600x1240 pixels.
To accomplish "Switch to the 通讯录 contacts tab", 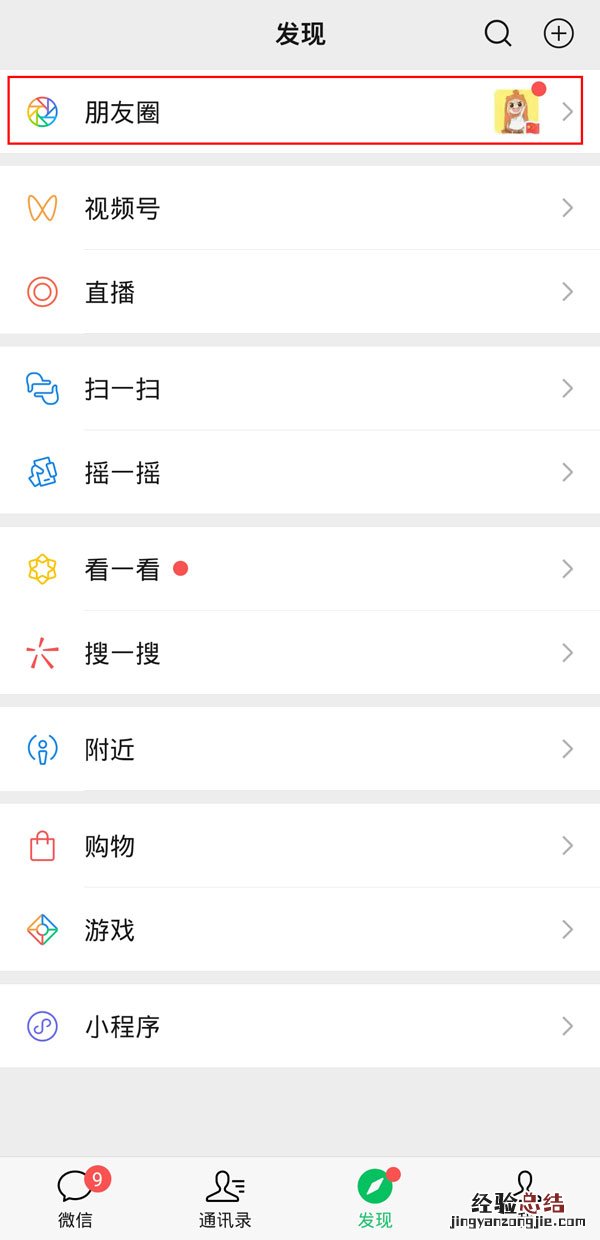I will pos(225,1198).
